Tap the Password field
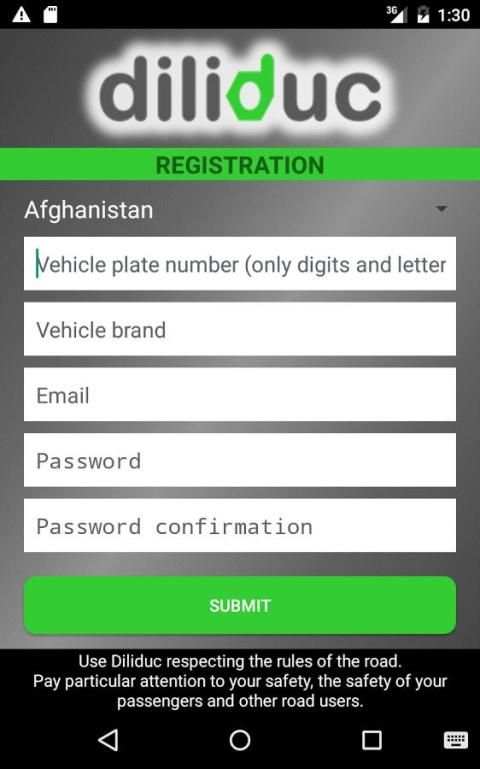 [240, 460]
